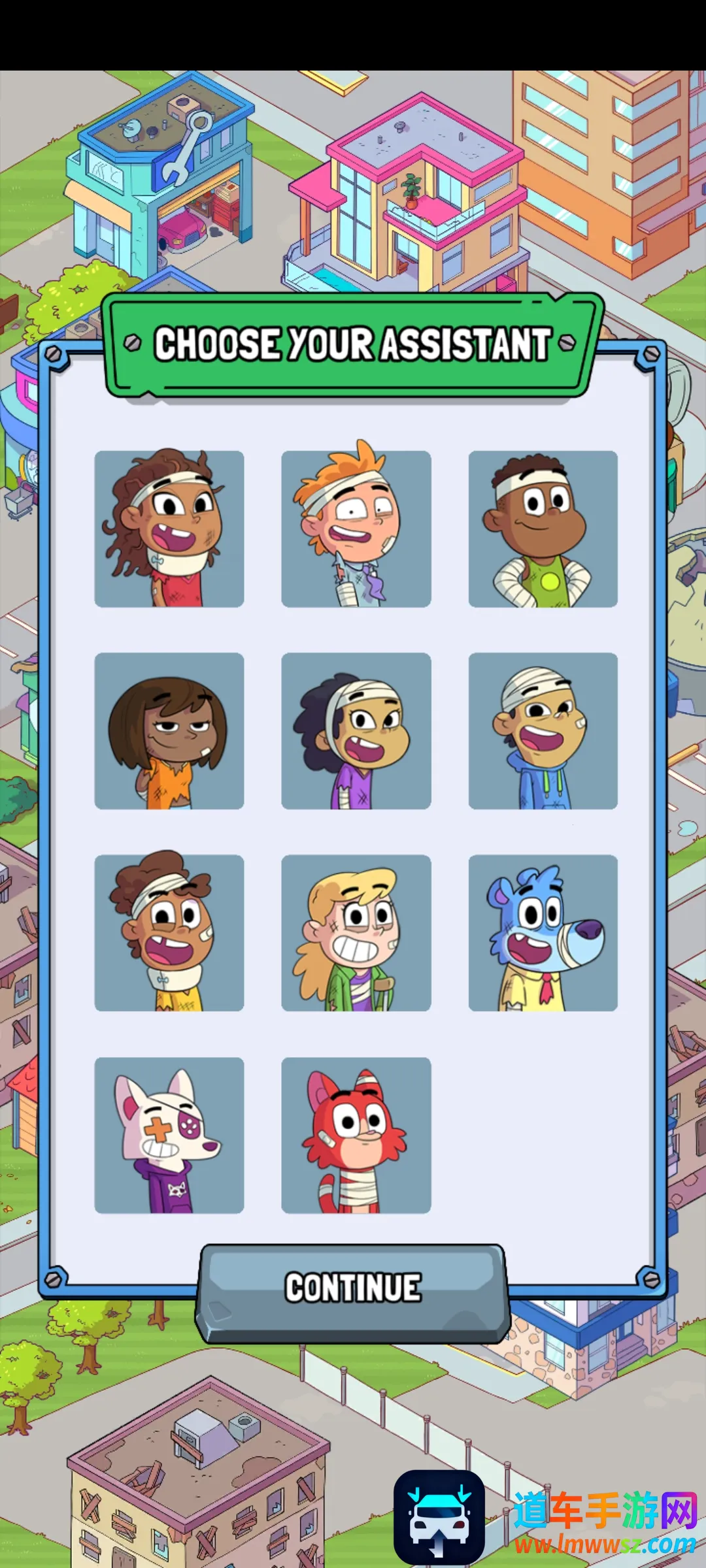
Task: Choose the girl in purple shirt
Action: [x=356, y=730]
